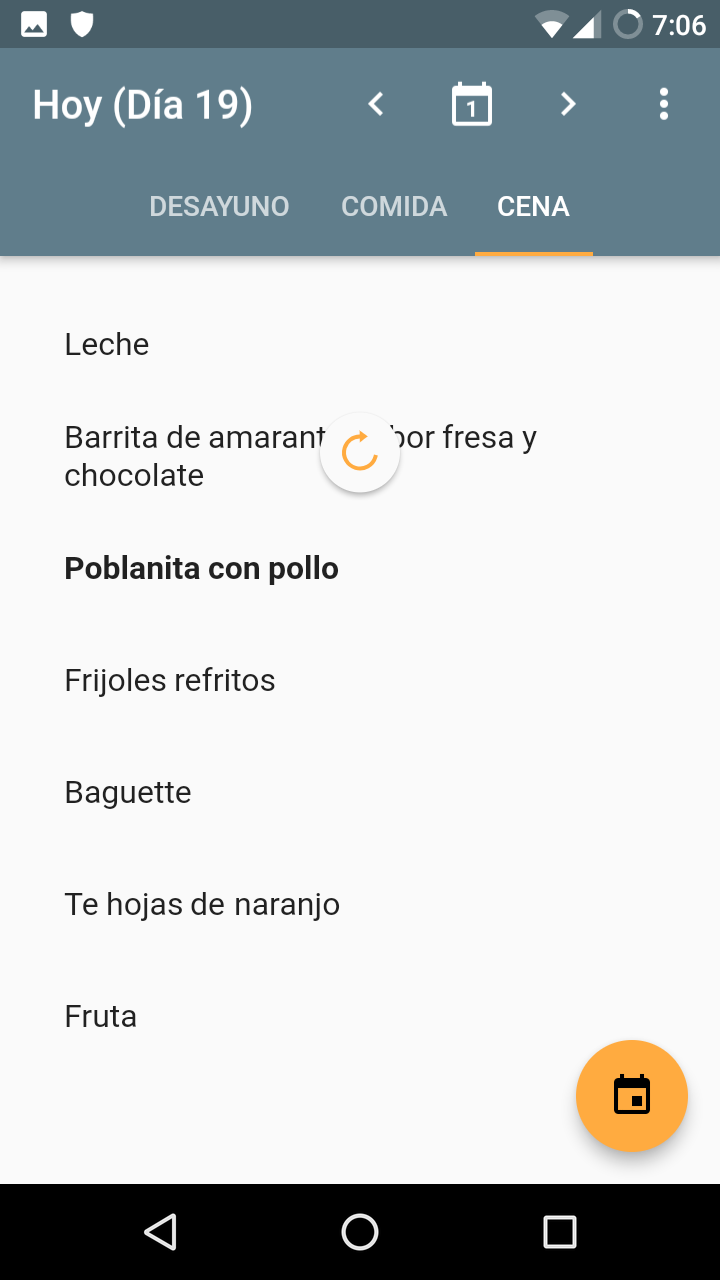Screen dimensions: 720x1280
Task: Select Frijoles refritos
Action: click(x=170, y=680)
